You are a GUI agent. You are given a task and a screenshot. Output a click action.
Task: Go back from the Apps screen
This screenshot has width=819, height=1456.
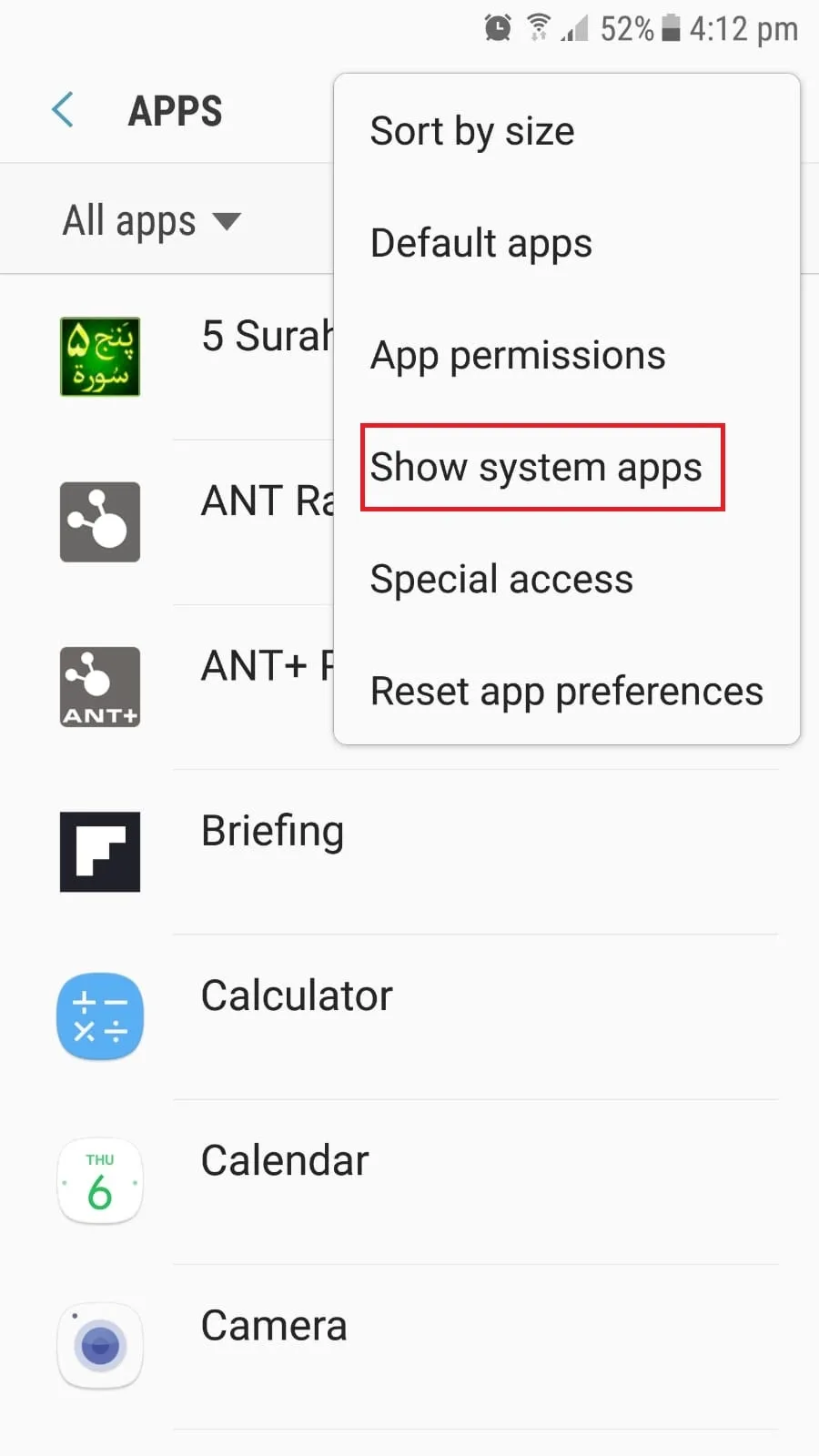coord(63,111)
